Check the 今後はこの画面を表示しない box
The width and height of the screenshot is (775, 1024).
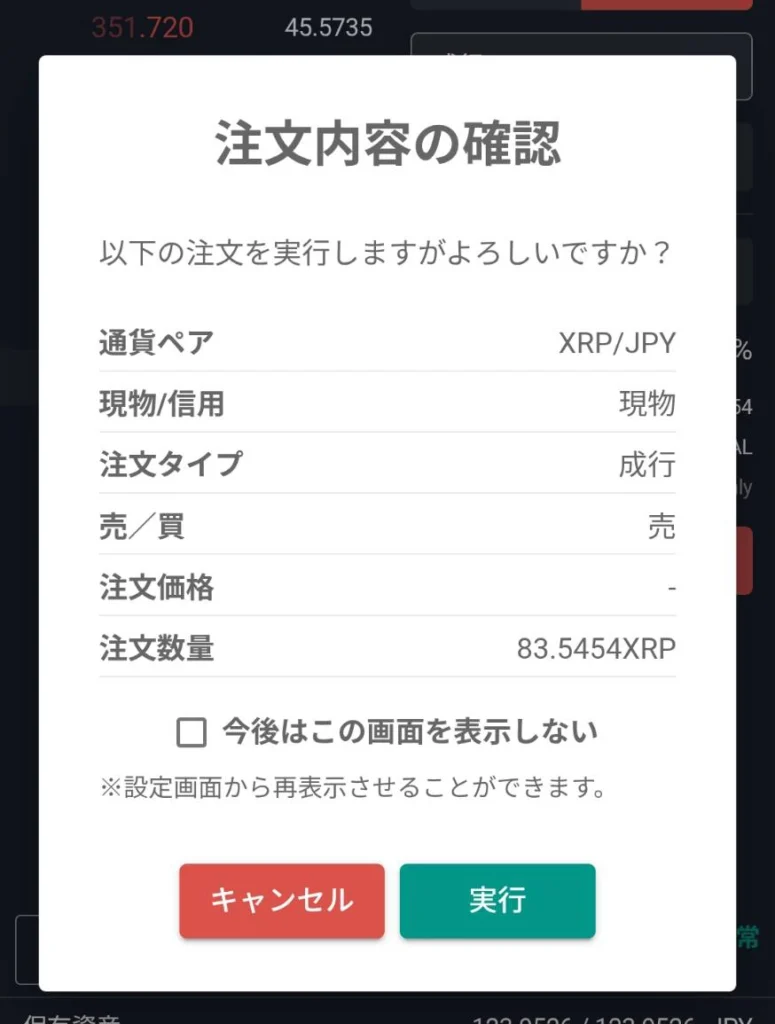(x=191, y=733)
